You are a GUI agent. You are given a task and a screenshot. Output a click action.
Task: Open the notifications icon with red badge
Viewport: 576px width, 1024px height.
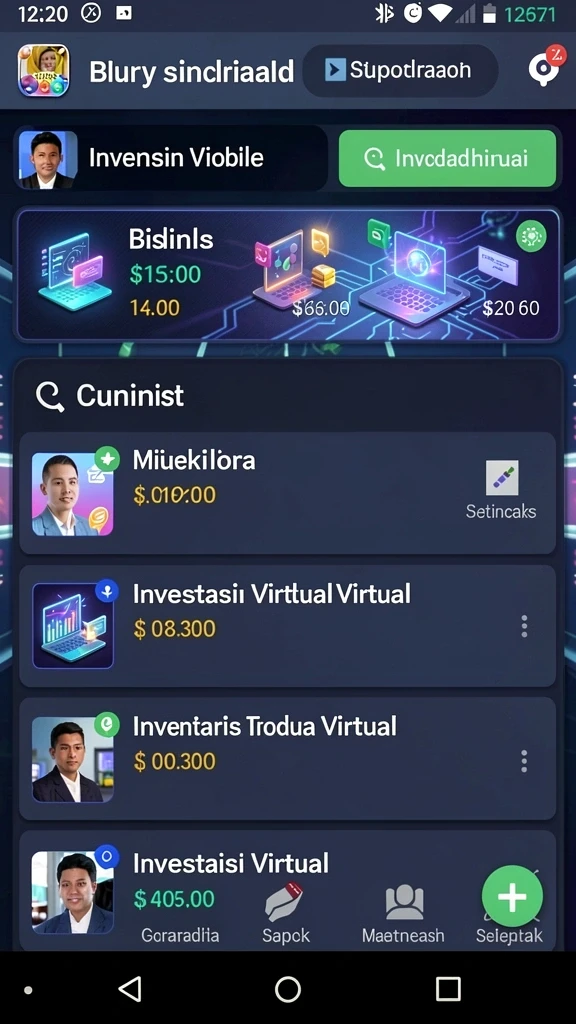[545, 67]
